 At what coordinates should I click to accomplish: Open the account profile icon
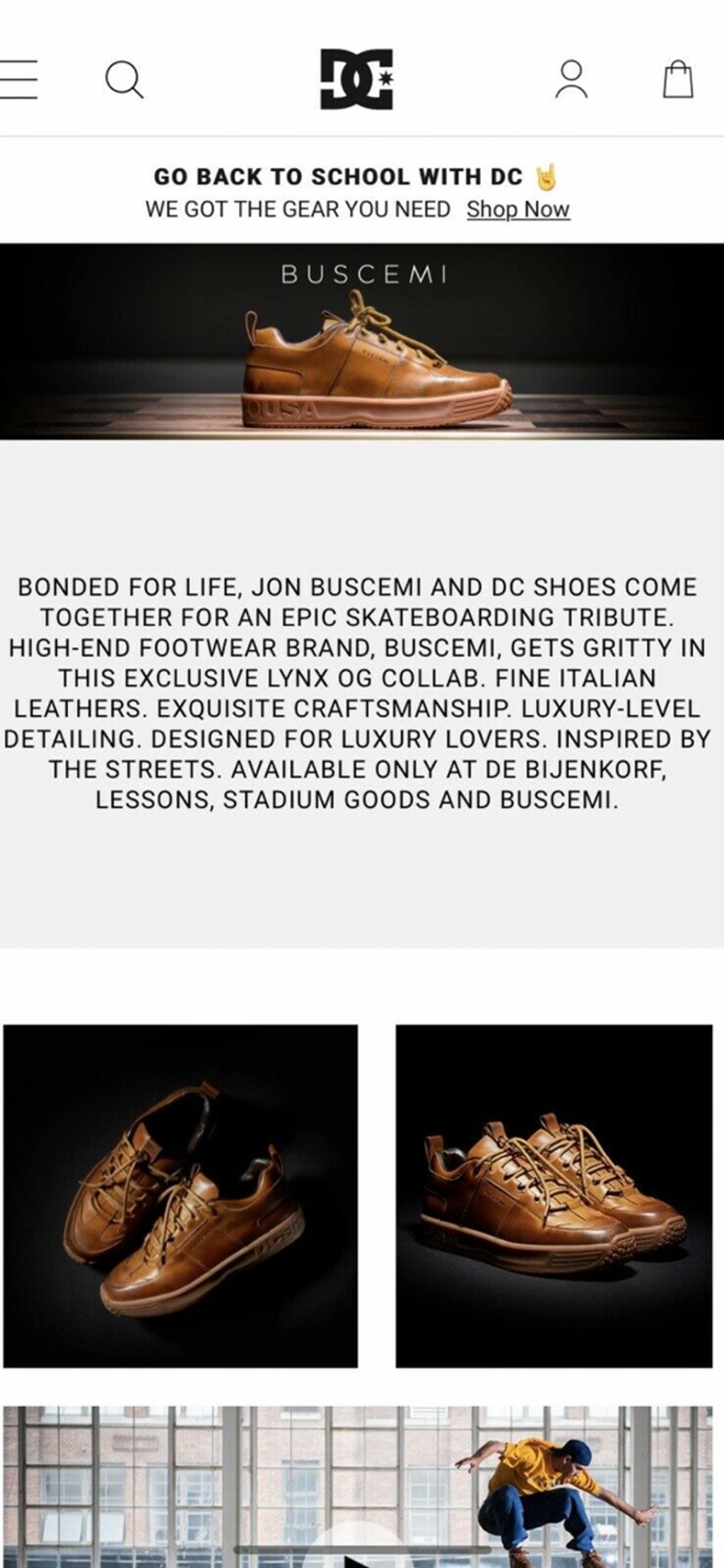[571, 79]
